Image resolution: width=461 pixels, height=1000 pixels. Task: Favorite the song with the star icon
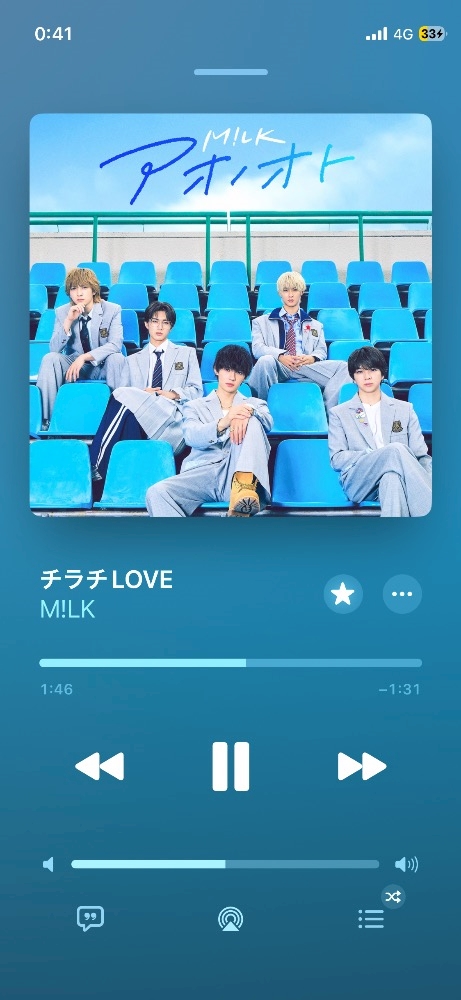(343, 594)
